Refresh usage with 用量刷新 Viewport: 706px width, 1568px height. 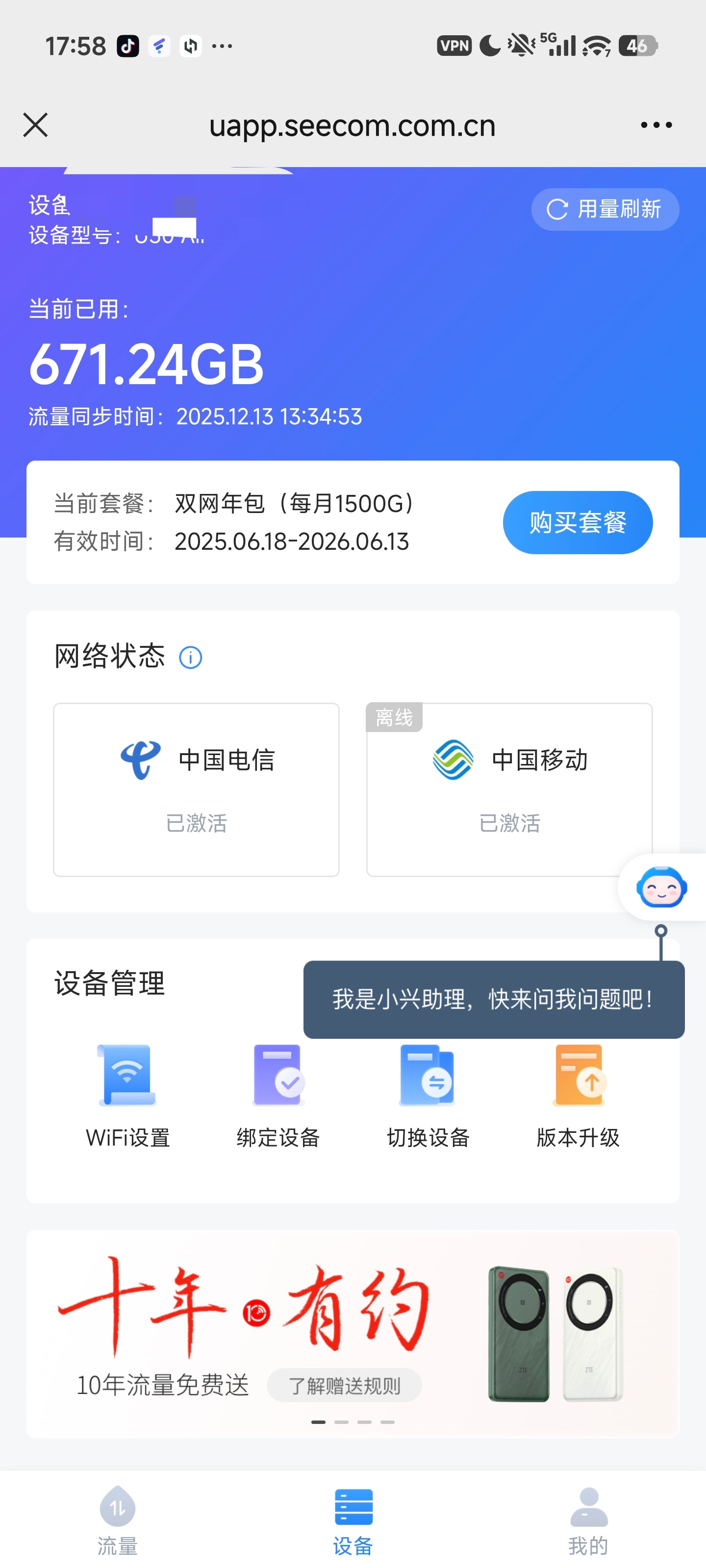(x=605, y=209)
